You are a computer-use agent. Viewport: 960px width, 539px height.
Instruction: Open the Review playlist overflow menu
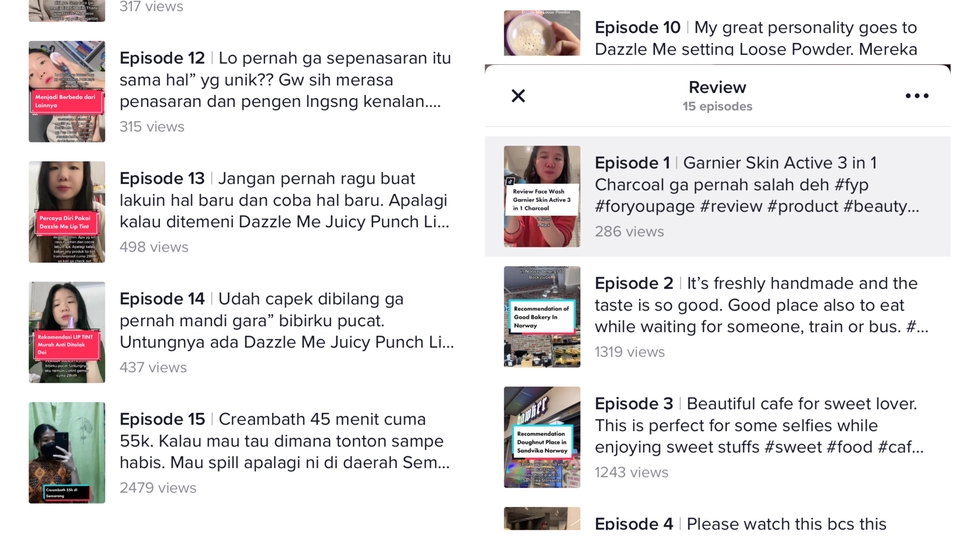click(x=916, y=96)
